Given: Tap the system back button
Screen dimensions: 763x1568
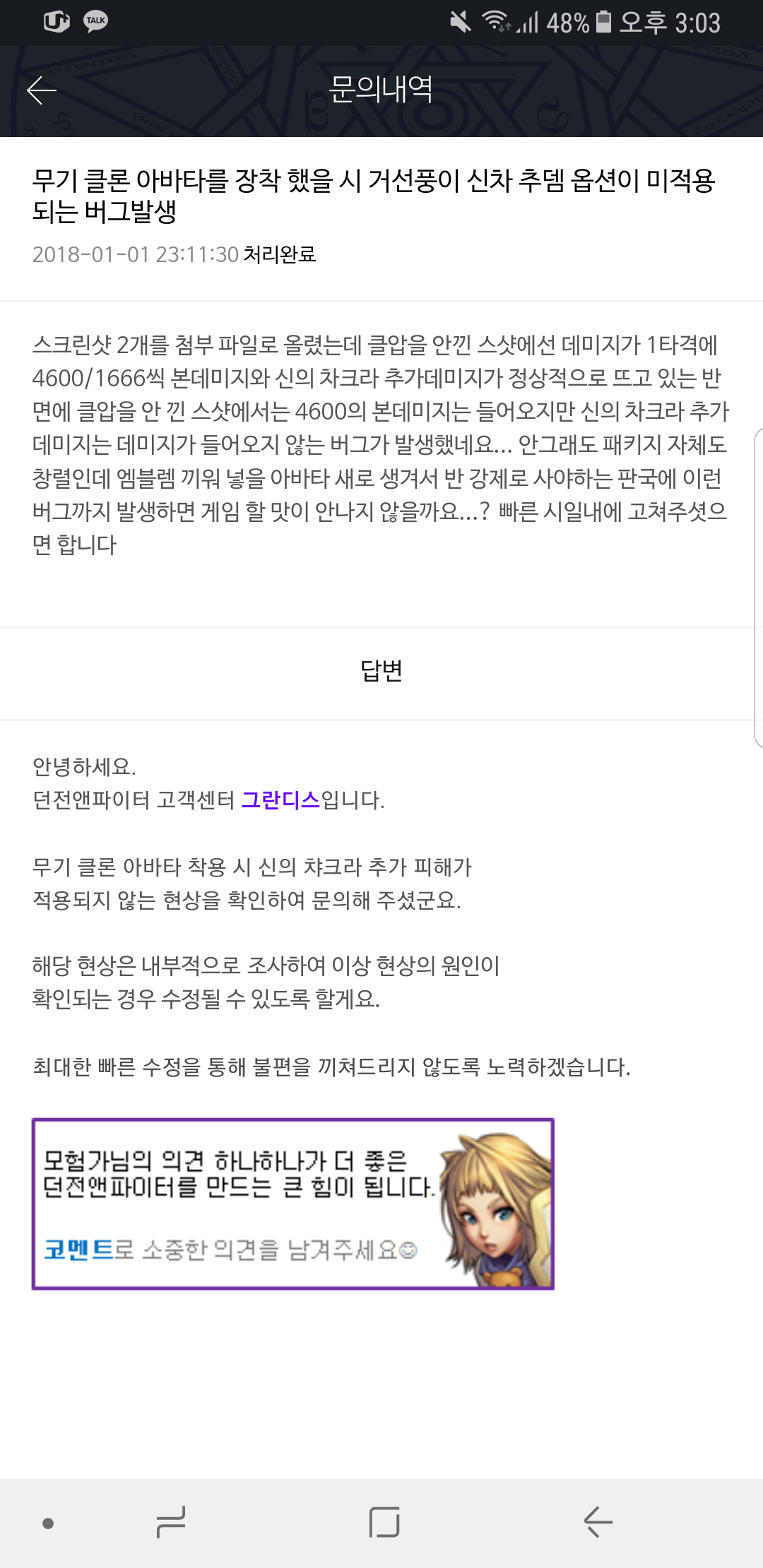Looking at the screenshot, I should tap(598, 1522).
